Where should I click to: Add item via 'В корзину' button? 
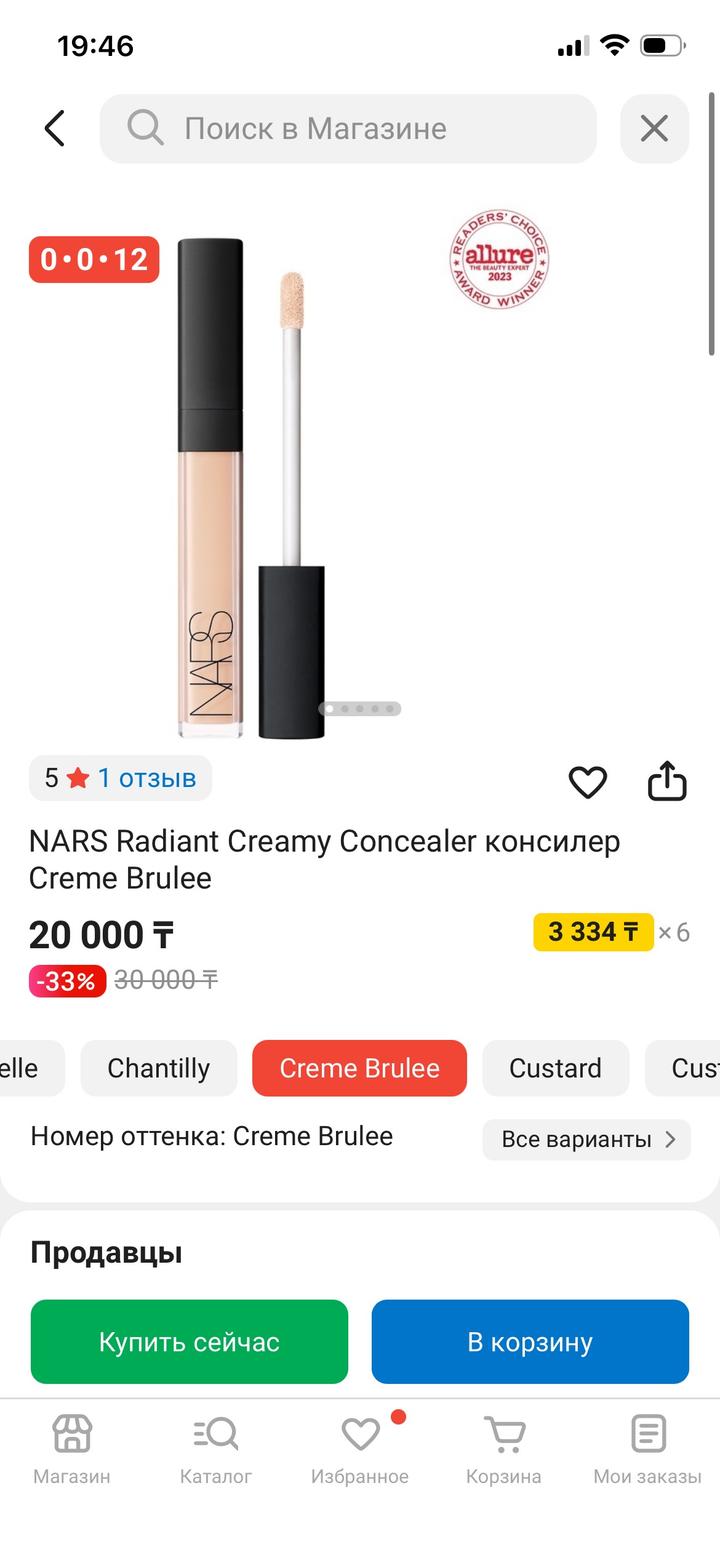pyautogui.click(x=530, y=1341)
